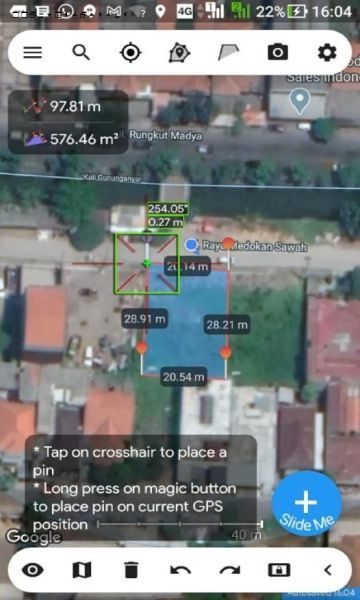Tap the lock screen capture icon
The width and height of the screenshot is (360, 600).
click(279, 570)
